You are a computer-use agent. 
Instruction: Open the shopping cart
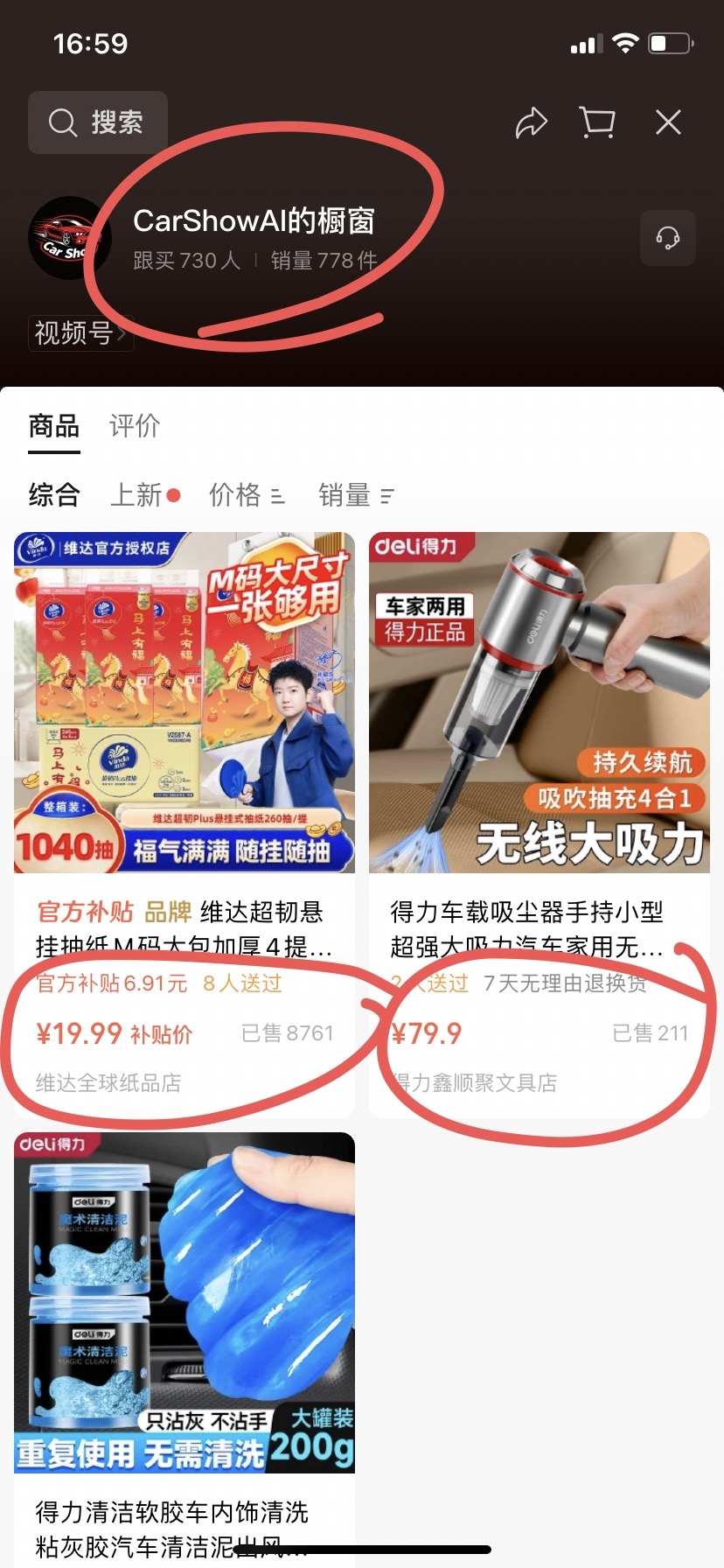point(598,122)
